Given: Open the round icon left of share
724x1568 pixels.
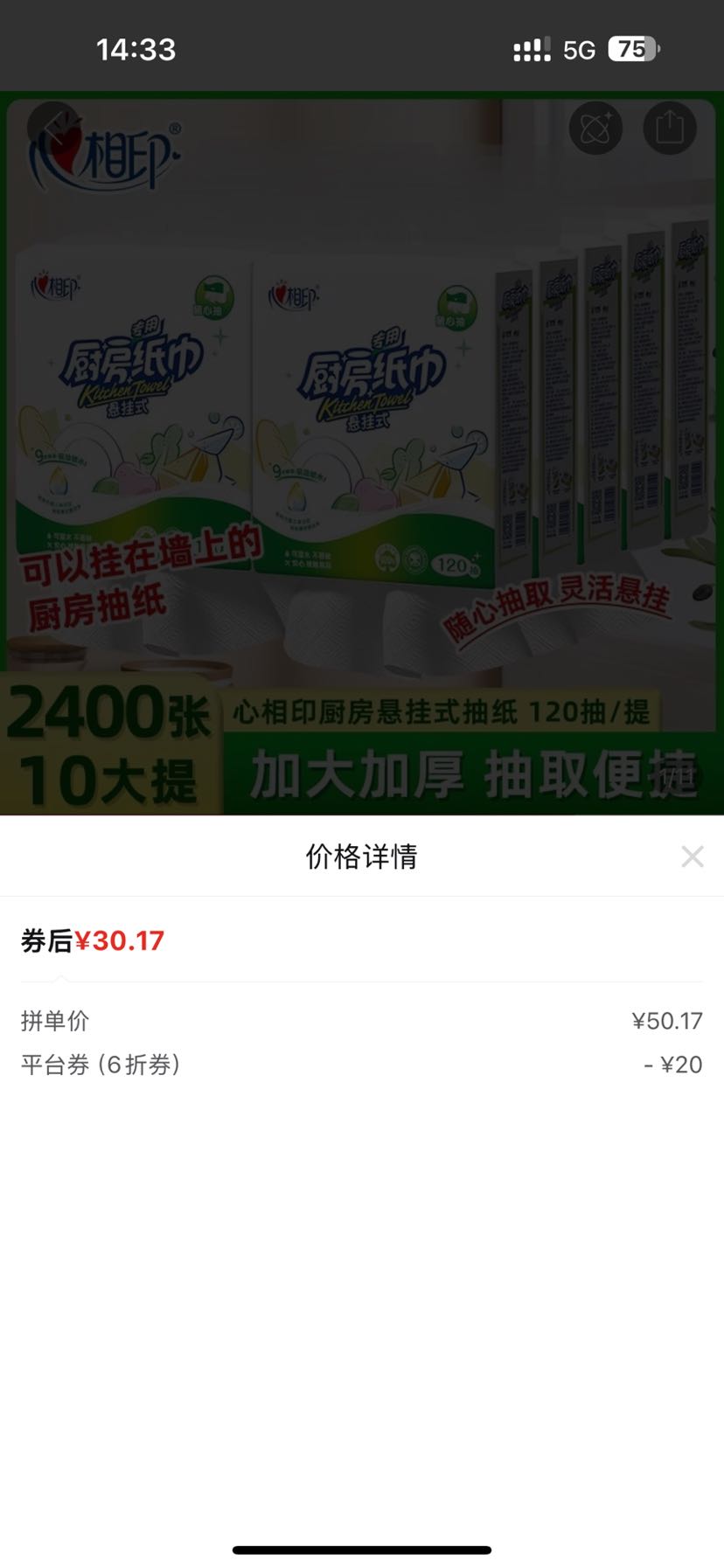Looking at the screenshot, I should click(595, 128).
